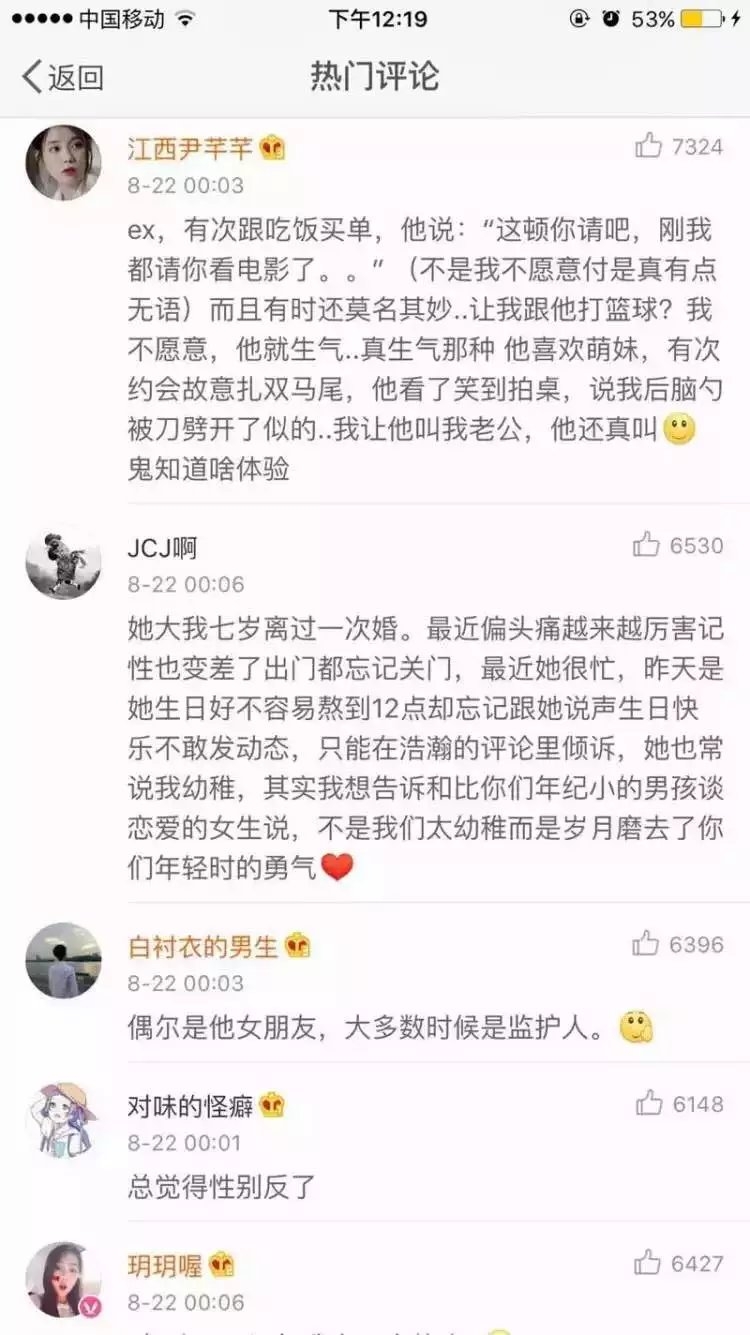Go back using the 返回 button

[64, 77]
